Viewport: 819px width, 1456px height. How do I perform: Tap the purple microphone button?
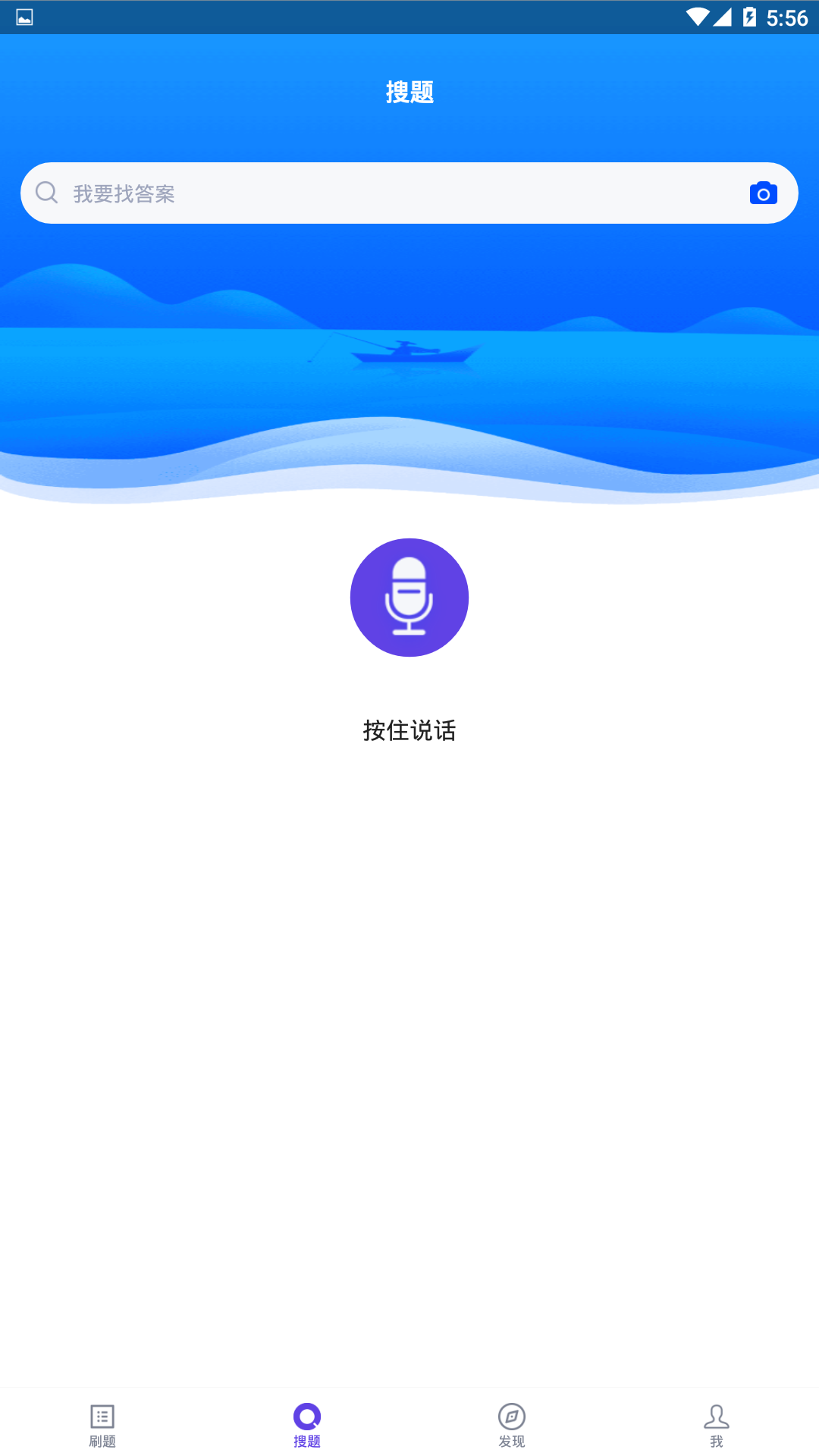(x=409, y=598)
